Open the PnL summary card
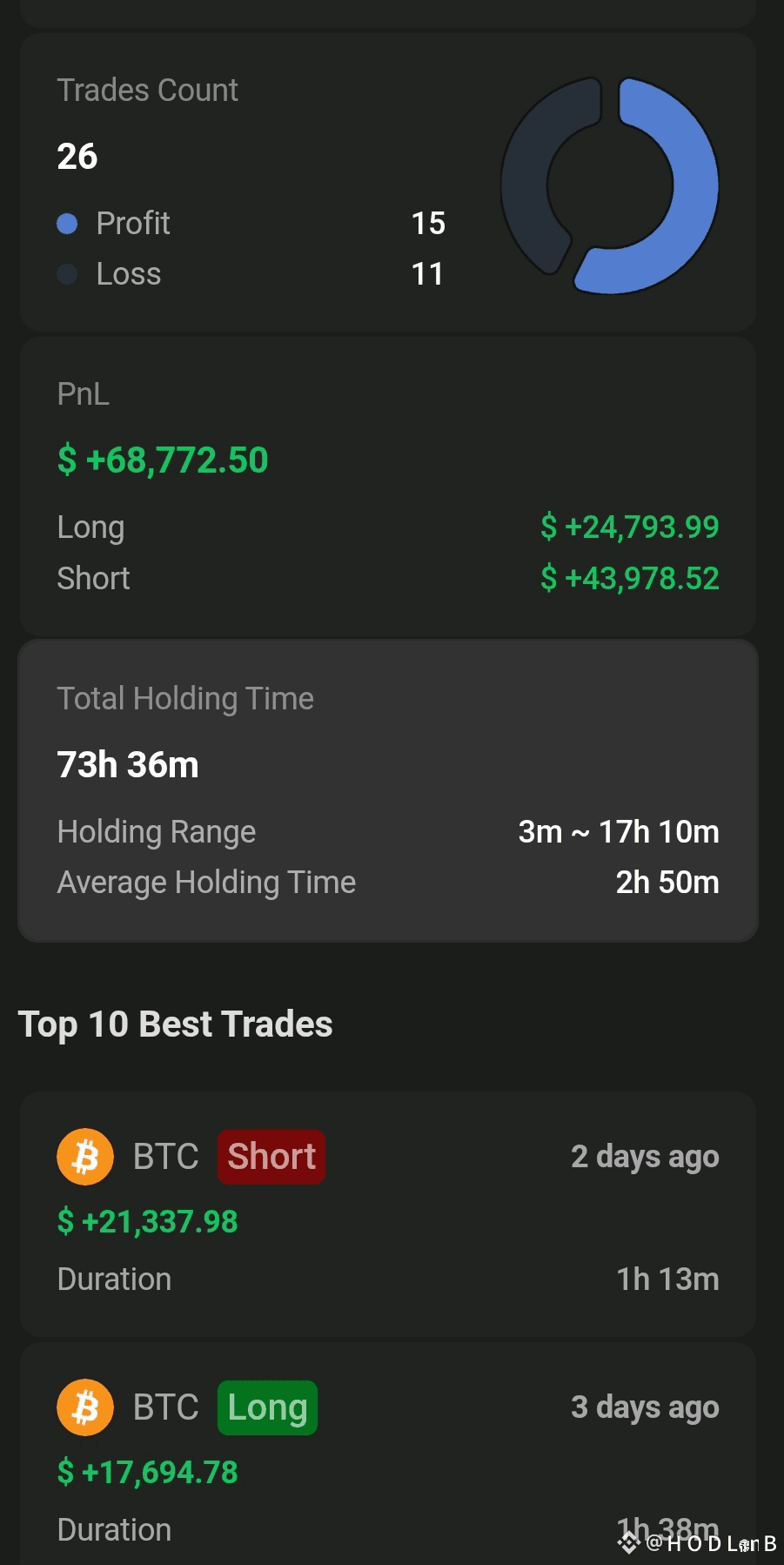This screenshot has height=1565, width=784. pos(388,487)
